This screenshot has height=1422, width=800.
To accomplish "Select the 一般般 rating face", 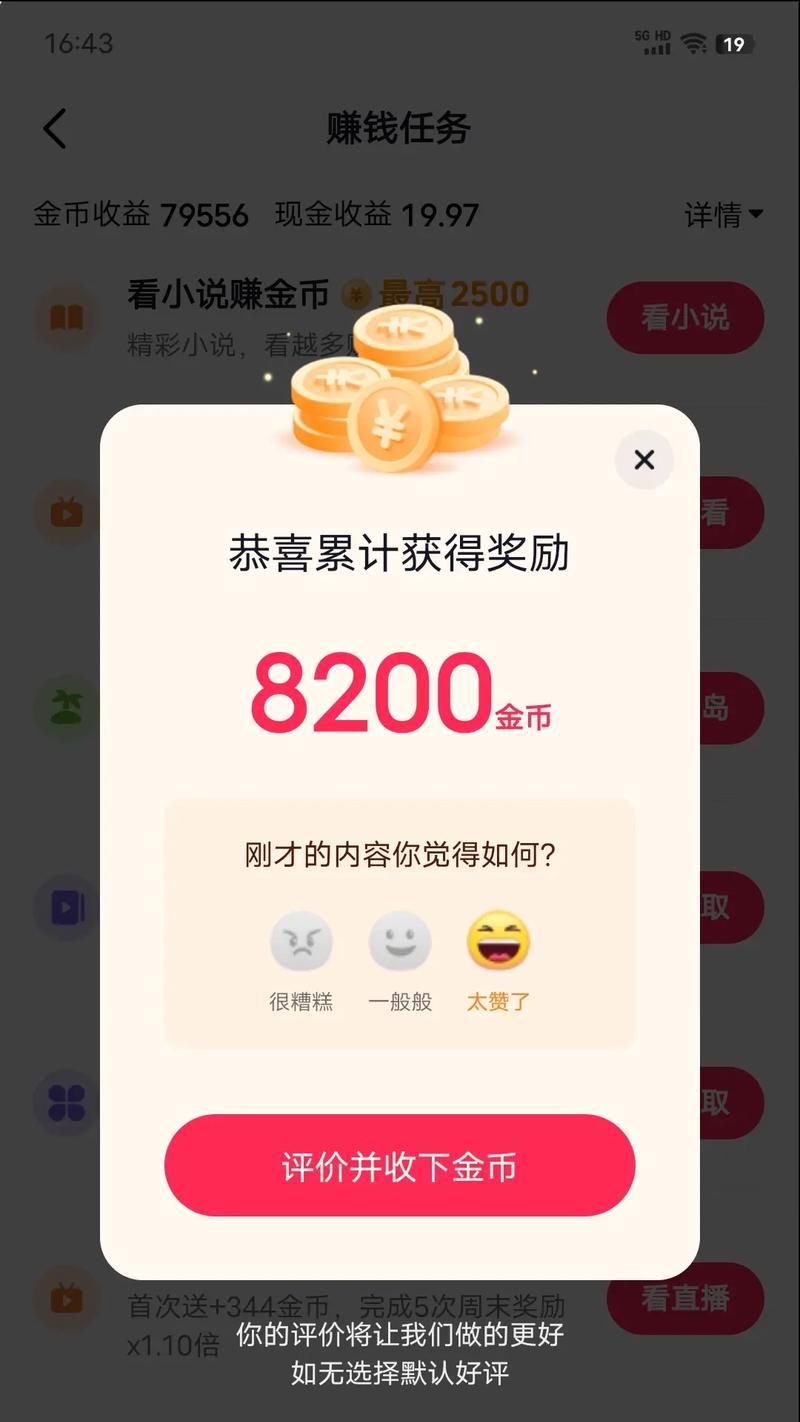I will click(x=399, y=943).
